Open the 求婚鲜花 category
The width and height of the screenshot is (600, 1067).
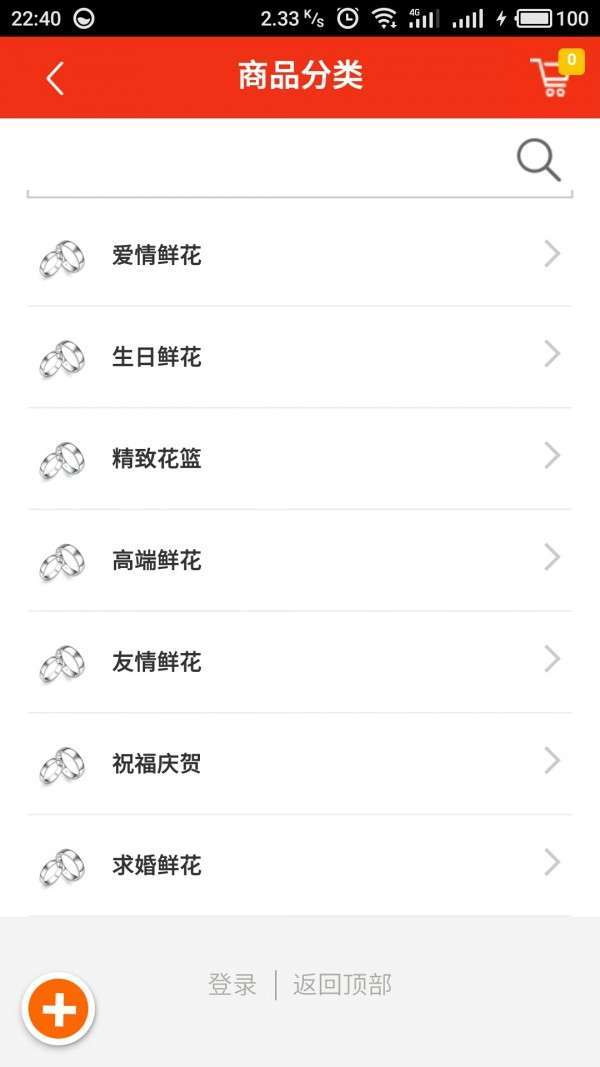[x=300, y=865]
